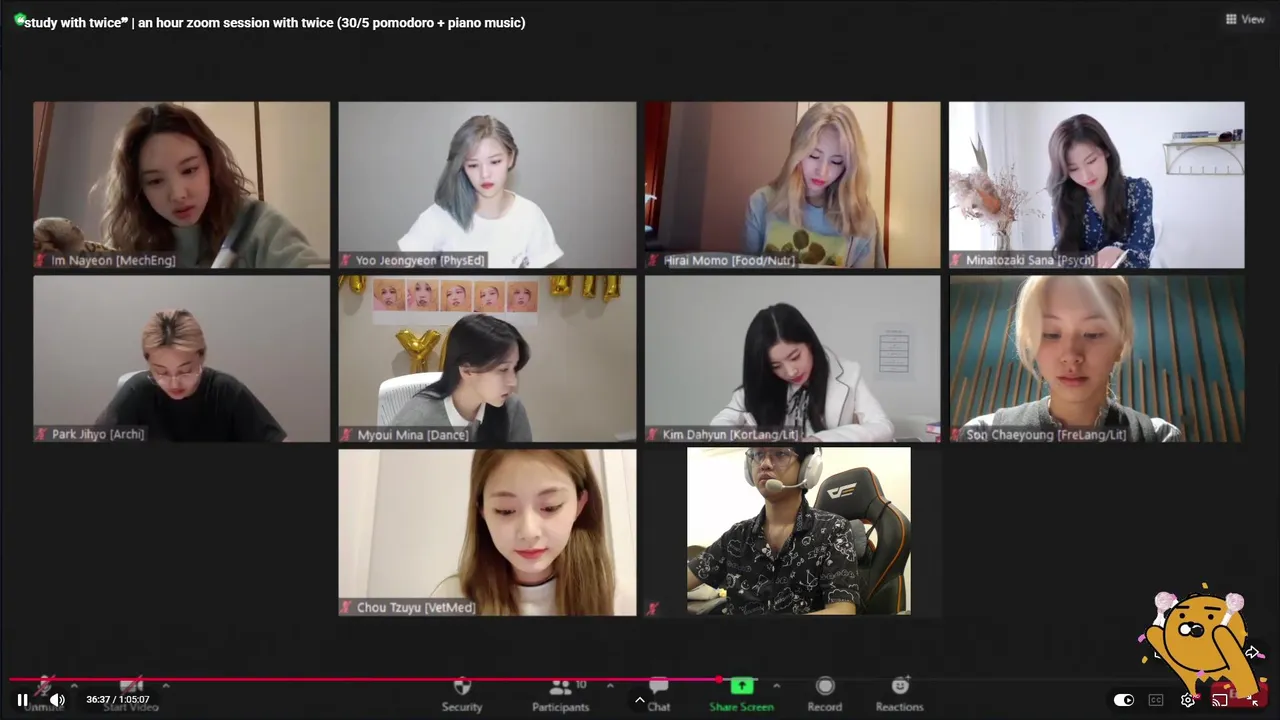Seek along the red progress bar
Viewport: 1280px width, 720px height.
(400, 680)
